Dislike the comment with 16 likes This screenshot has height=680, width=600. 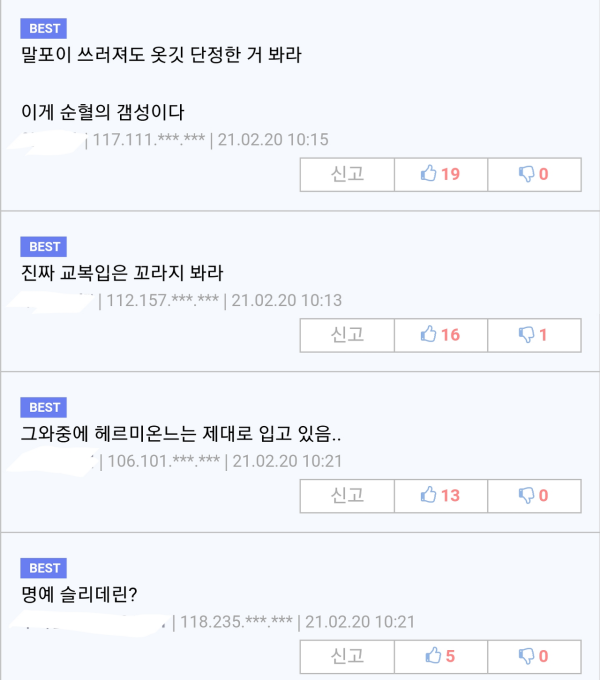pyautogui.click(x=534, y=335)
